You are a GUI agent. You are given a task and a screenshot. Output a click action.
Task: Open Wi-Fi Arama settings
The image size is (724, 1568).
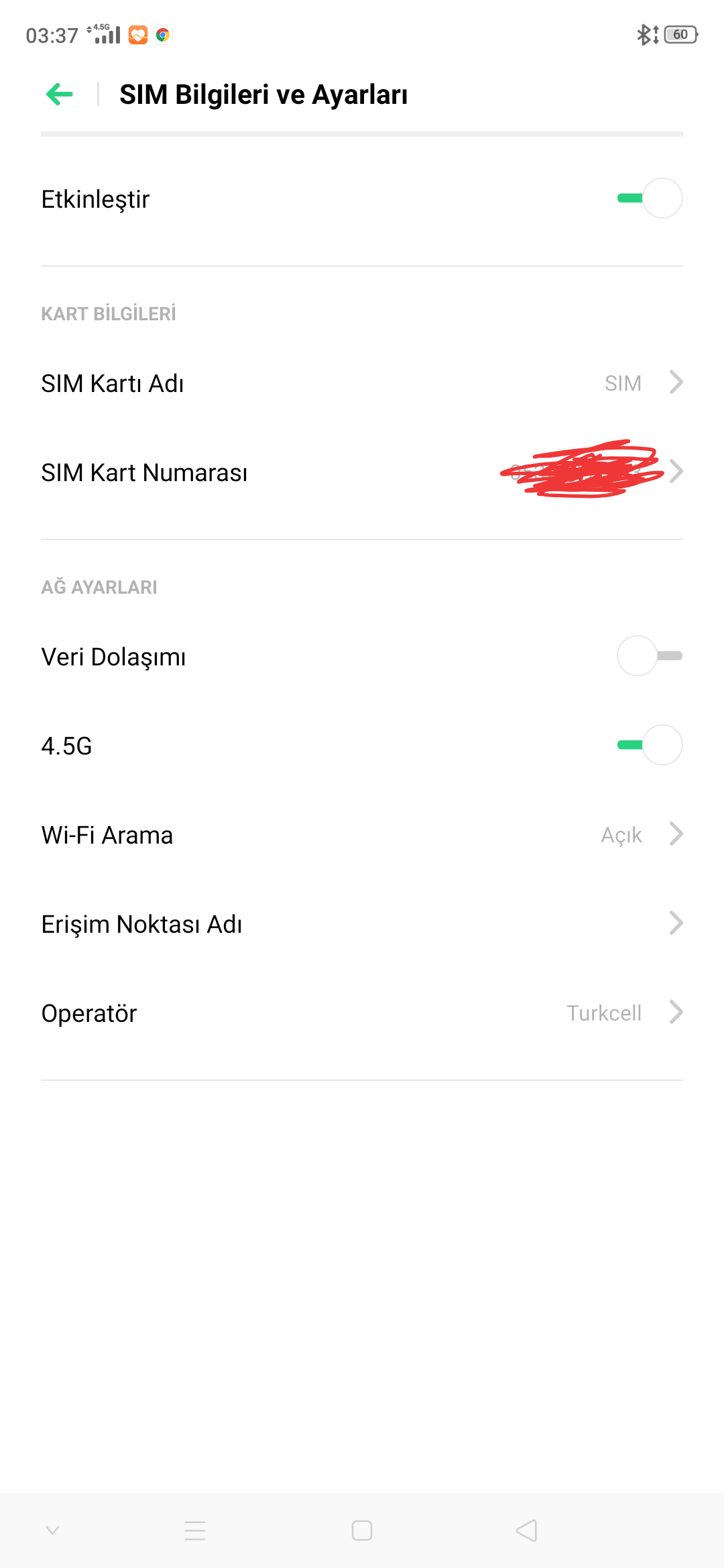tap(362, 835)
